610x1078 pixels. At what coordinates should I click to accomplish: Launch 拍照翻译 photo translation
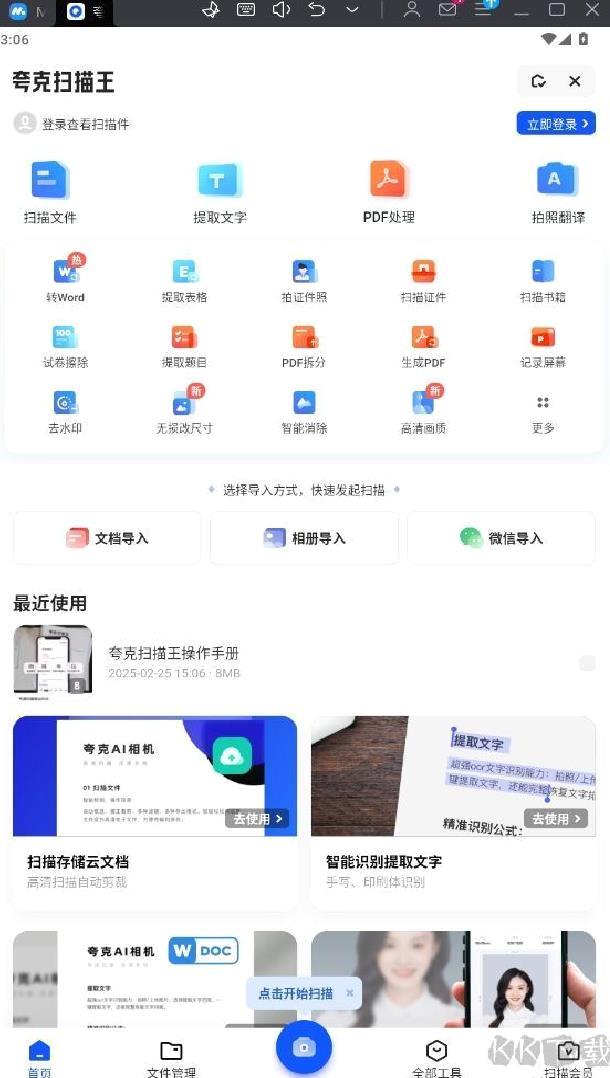[x=557, y=192]
